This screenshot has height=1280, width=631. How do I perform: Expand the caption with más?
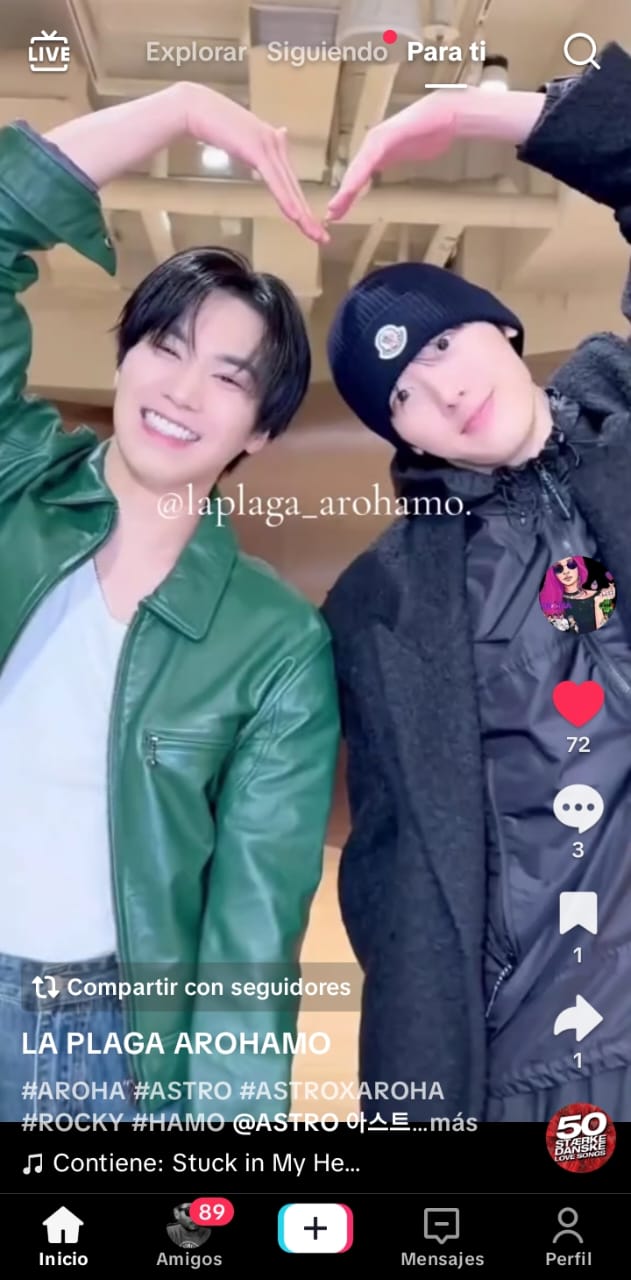[x=456, y=1122]
